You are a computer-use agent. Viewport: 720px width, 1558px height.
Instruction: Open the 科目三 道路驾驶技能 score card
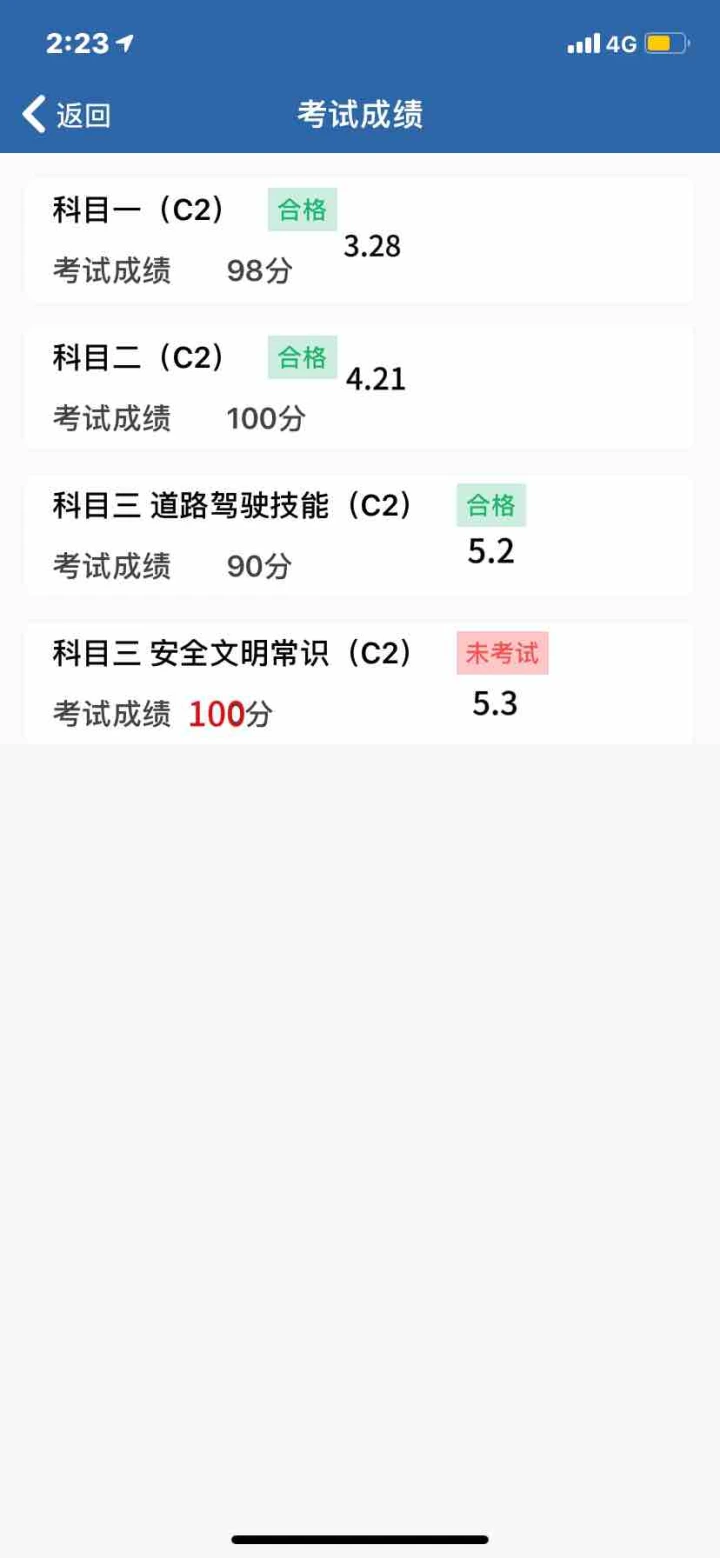point(359,535)
